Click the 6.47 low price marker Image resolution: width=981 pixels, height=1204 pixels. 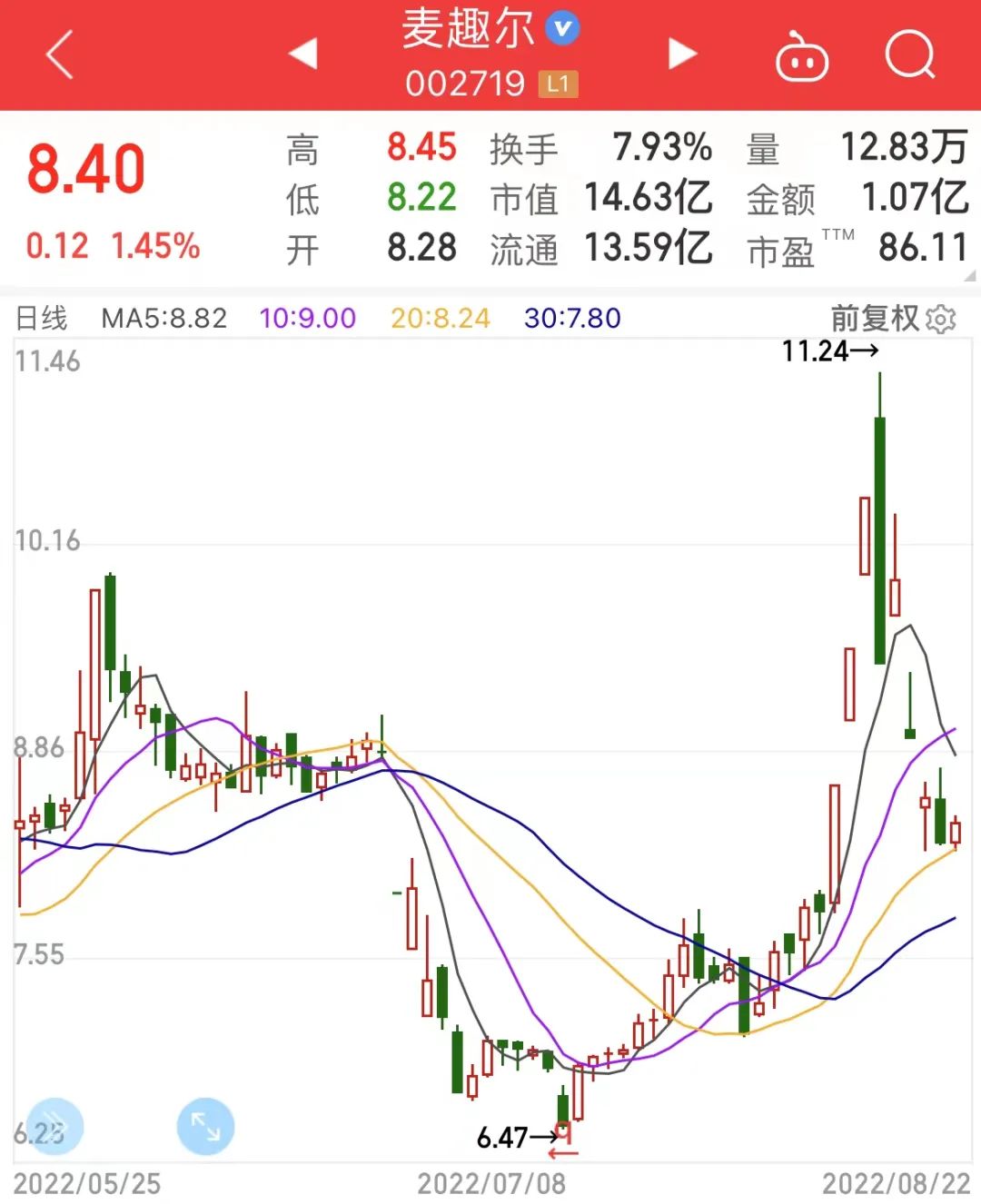click(504, 1137)
